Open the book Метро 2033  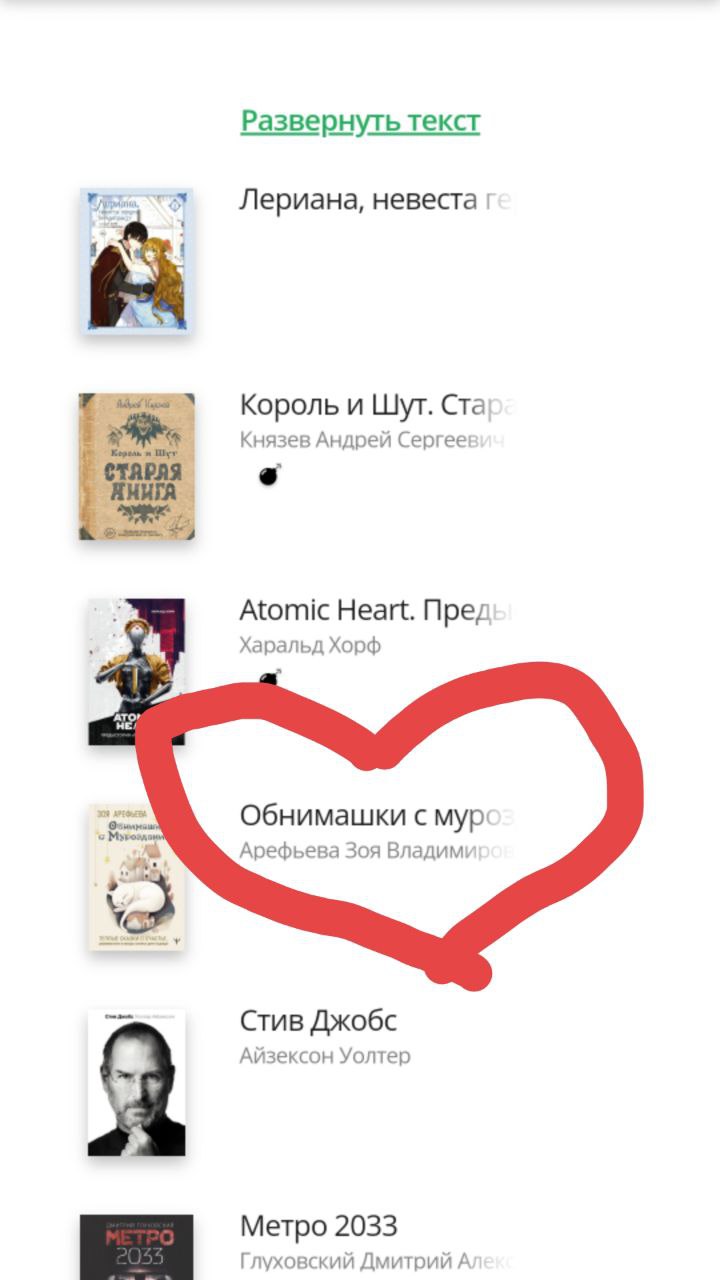318,1226
